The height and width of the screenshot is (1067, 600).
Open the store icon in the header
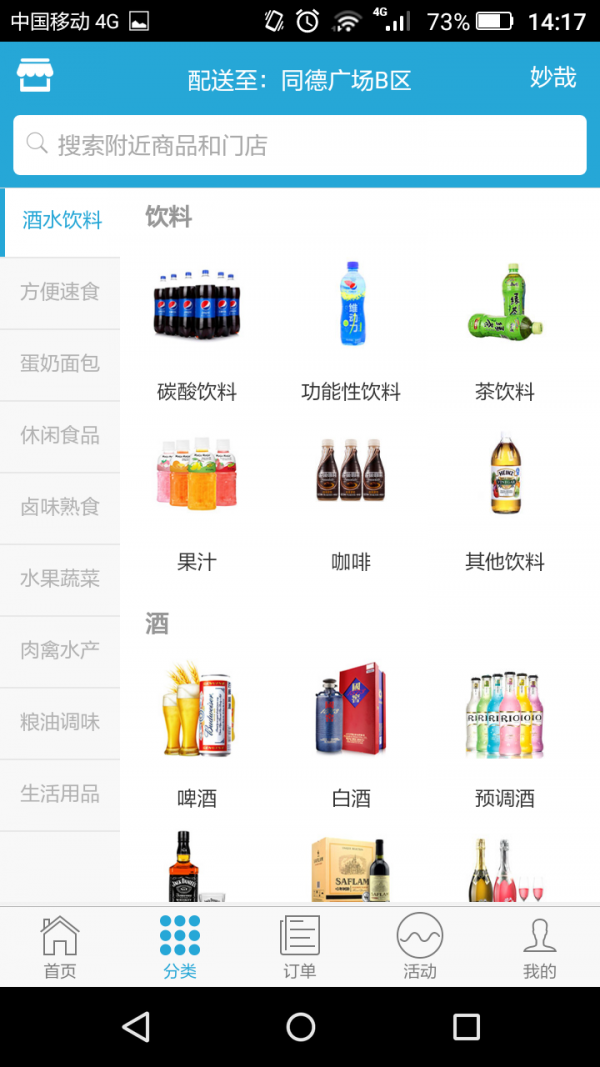pos(35,76)
